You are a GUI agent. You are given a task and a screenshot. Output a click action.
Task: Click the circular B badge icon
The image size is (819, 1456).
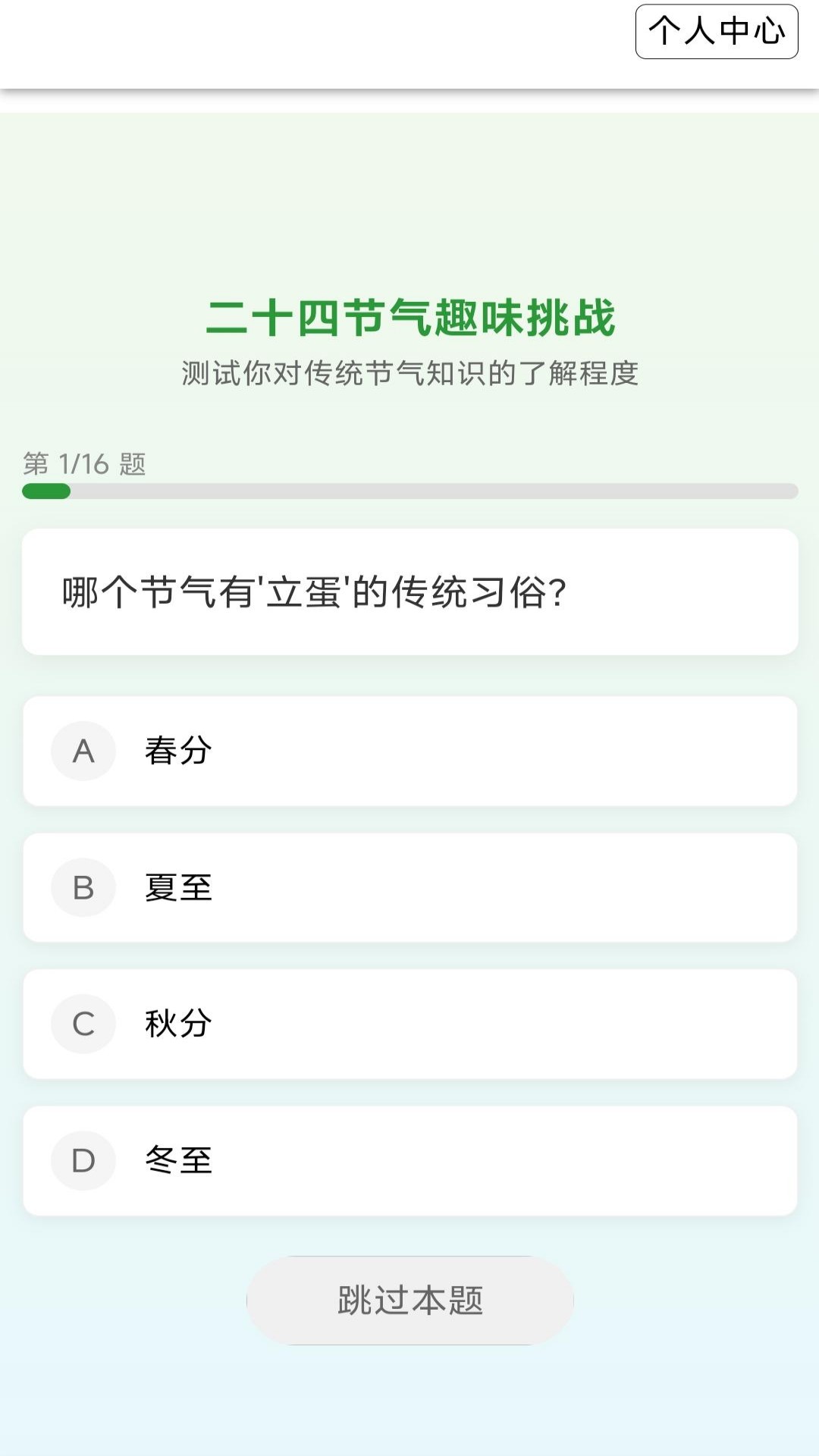[83, 888]
